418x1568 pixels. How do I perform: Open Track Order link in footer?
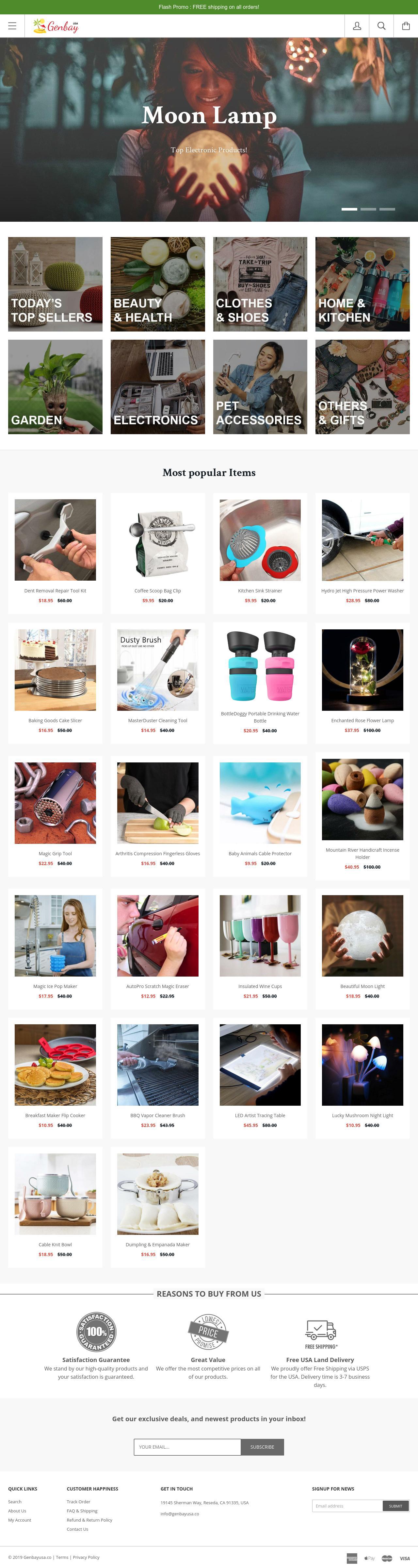(x=78, y=1502)
